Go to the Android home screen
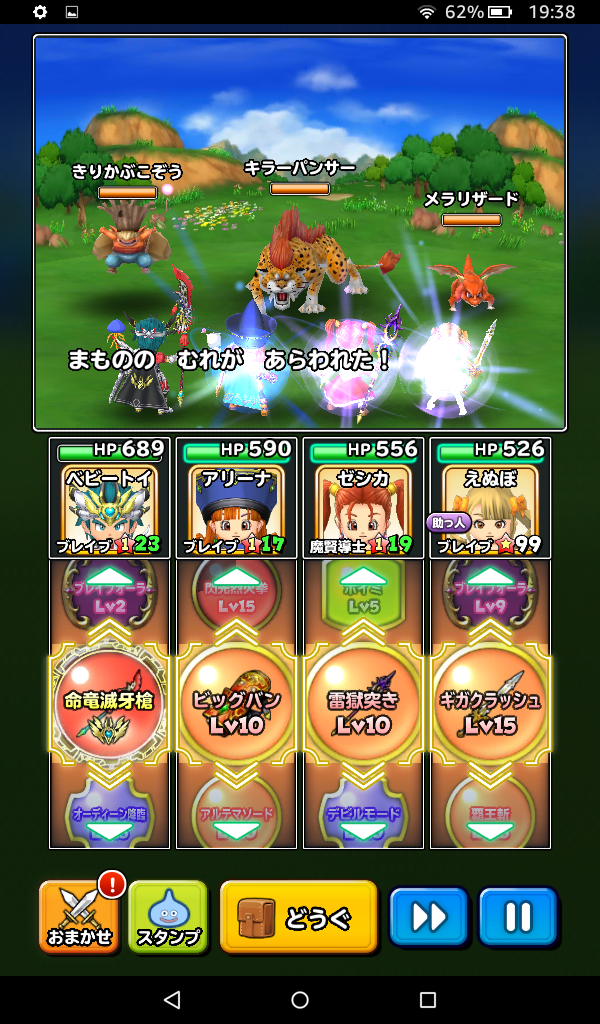The width and height of the screenshot is (600, 1024). point(300,1000)
